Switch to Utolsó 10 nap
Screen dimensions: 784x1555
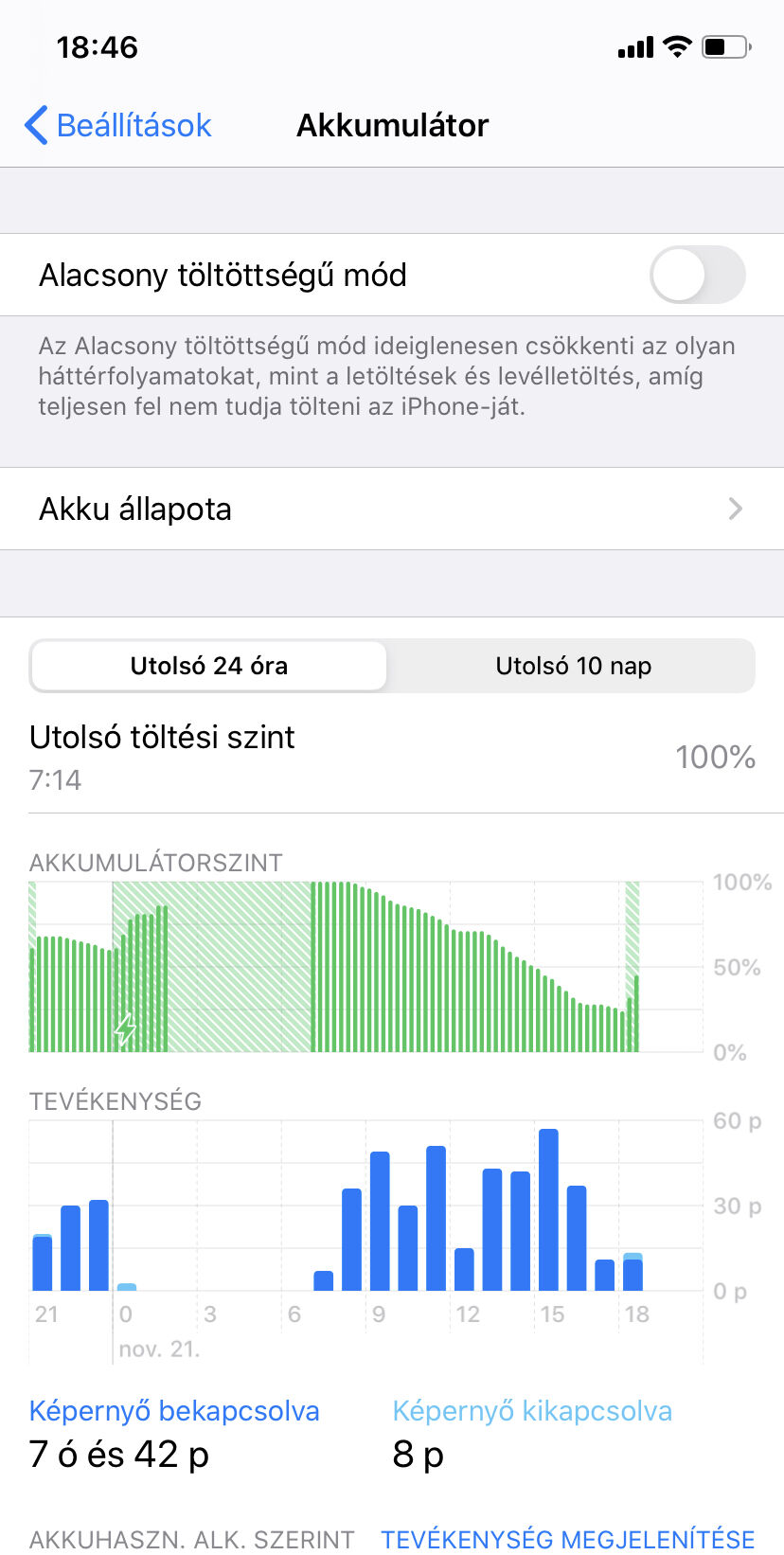pos(573,666)
